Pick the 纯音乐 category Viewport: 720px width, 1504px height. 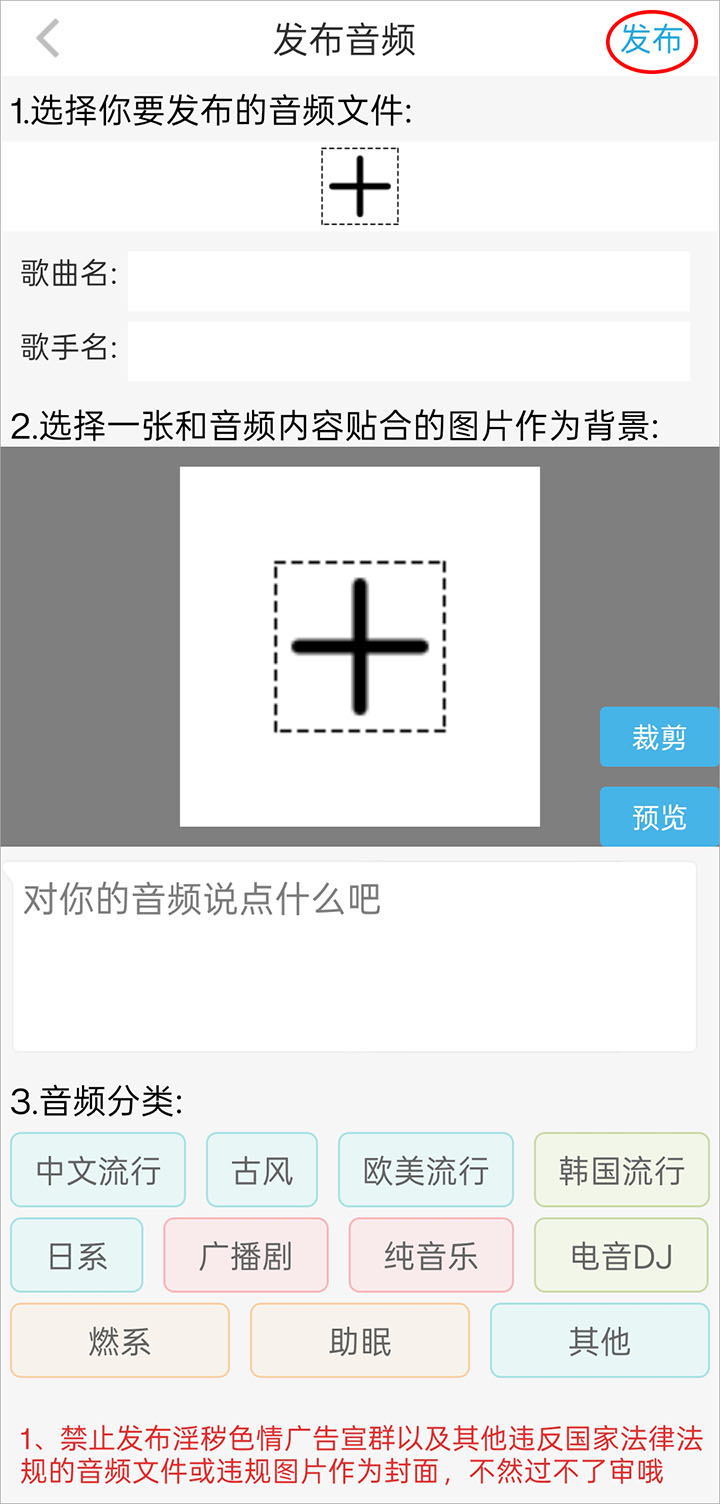pyautogui.click(x=431, y=1255)
